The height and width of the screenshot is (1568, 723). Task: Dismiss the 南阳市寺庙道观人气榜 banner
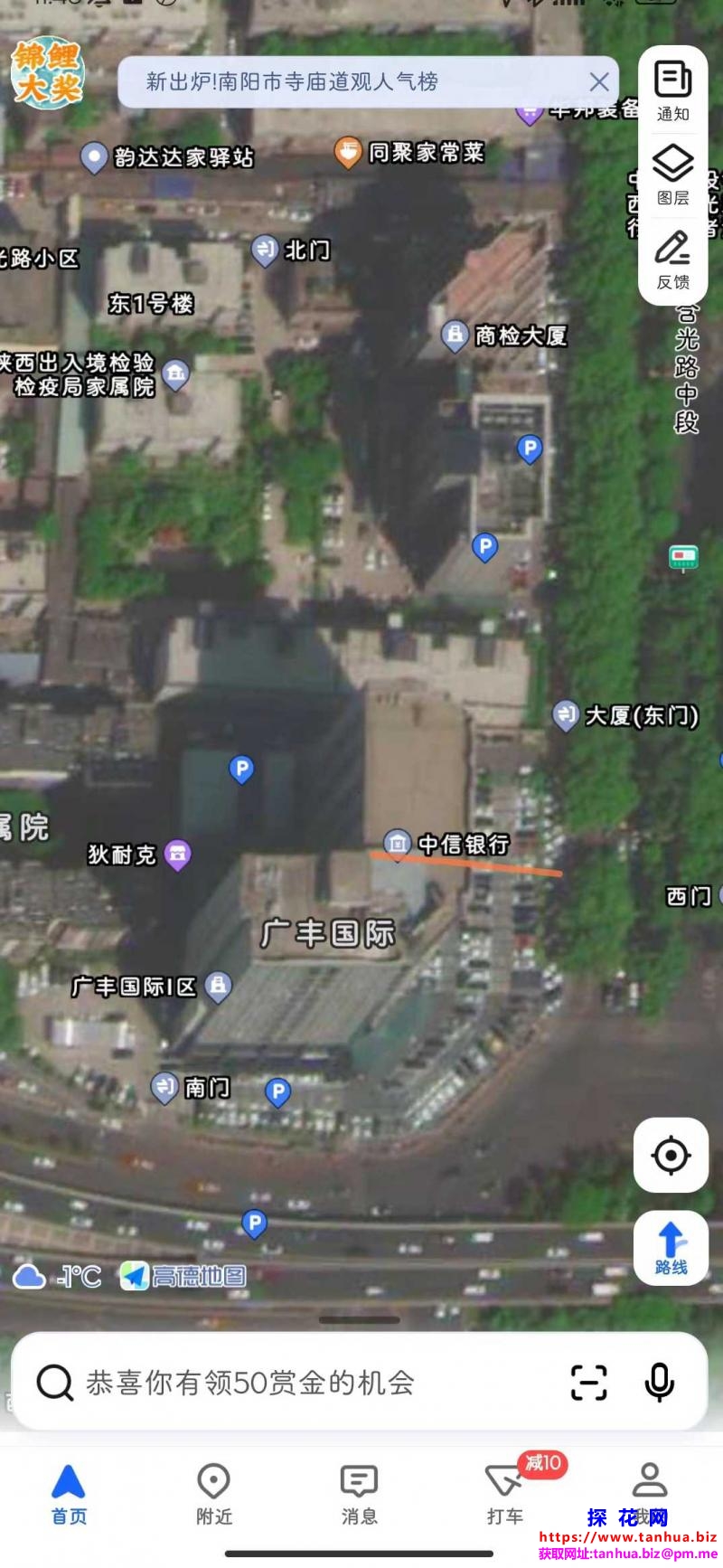[598, 82]
